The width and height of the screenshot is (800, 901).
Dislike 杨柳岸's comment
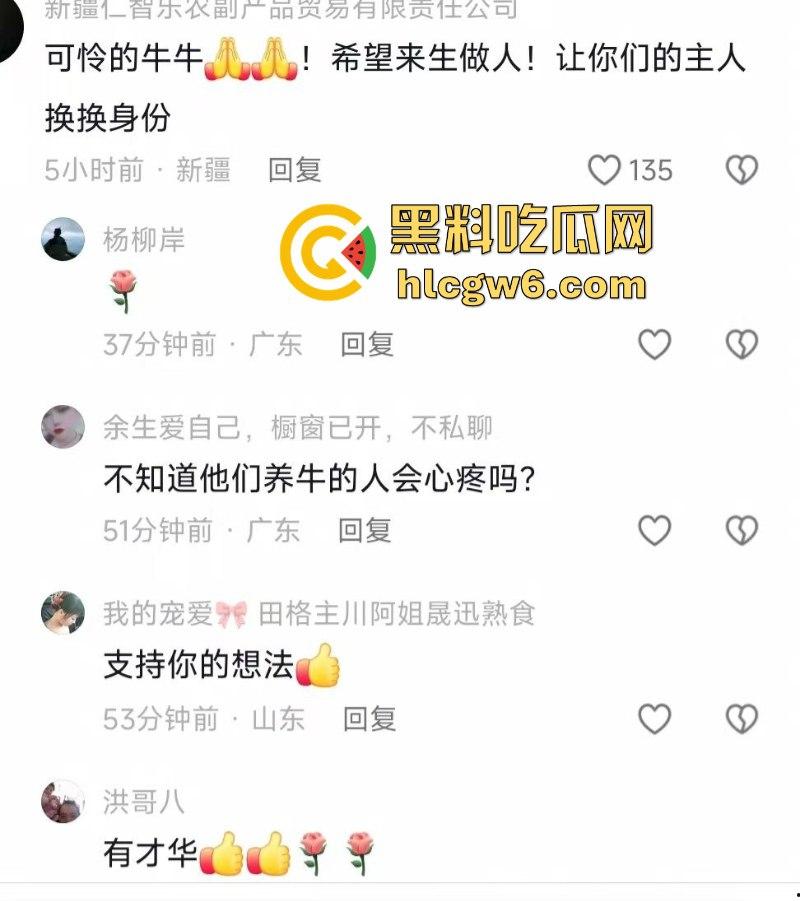(741, 344)
